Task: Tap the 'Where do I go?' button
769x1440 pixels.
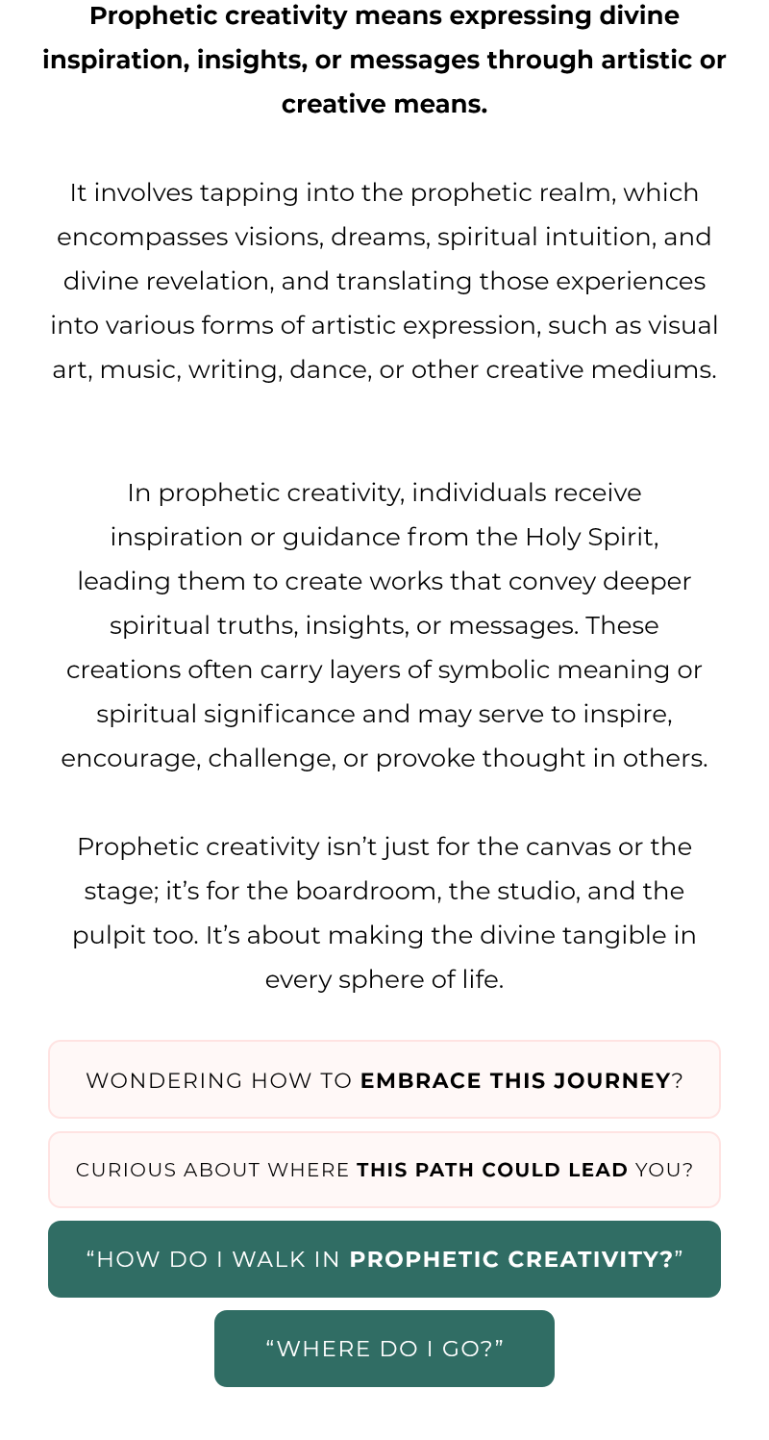Action: (384, 1348)
